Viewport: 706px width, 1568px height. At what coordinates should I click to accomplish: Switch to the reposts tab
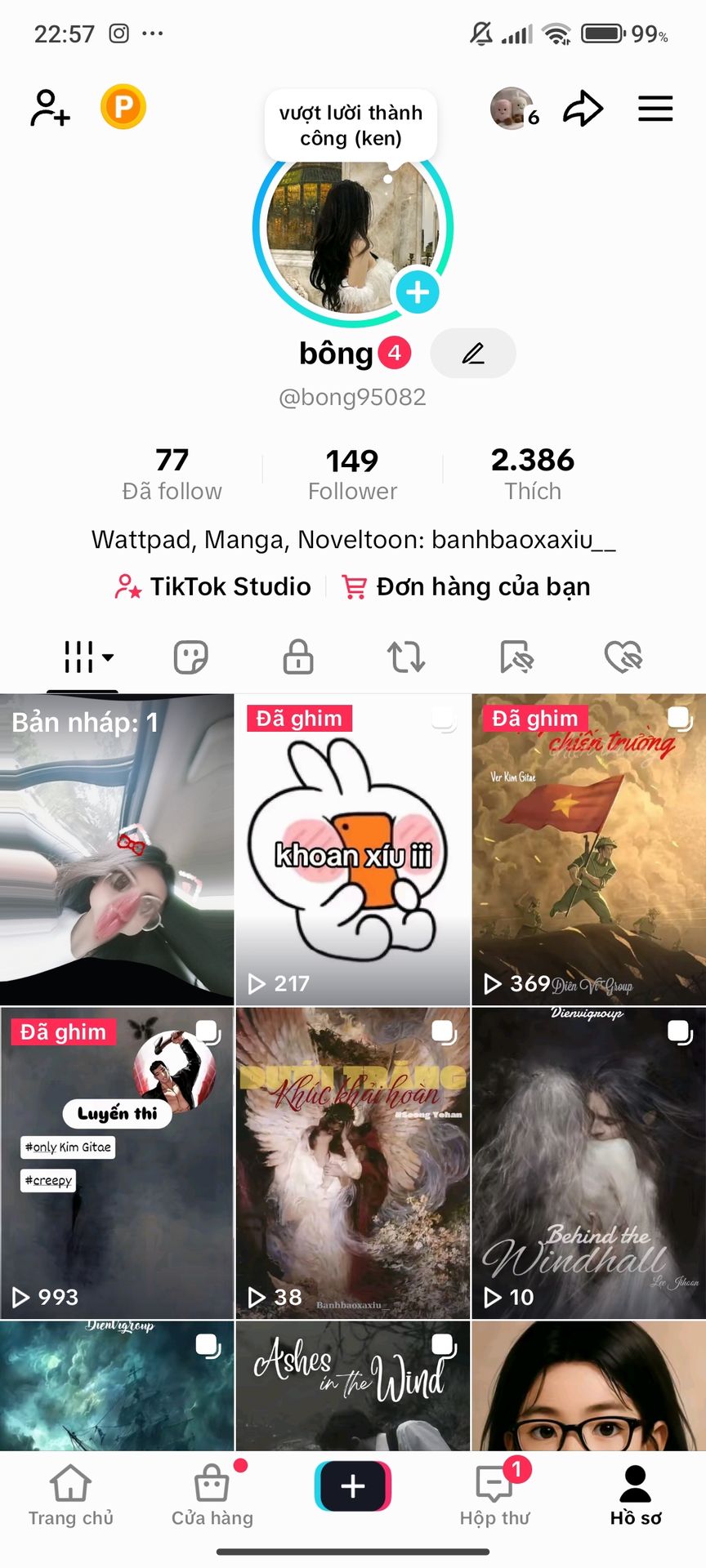coord(406,657)
